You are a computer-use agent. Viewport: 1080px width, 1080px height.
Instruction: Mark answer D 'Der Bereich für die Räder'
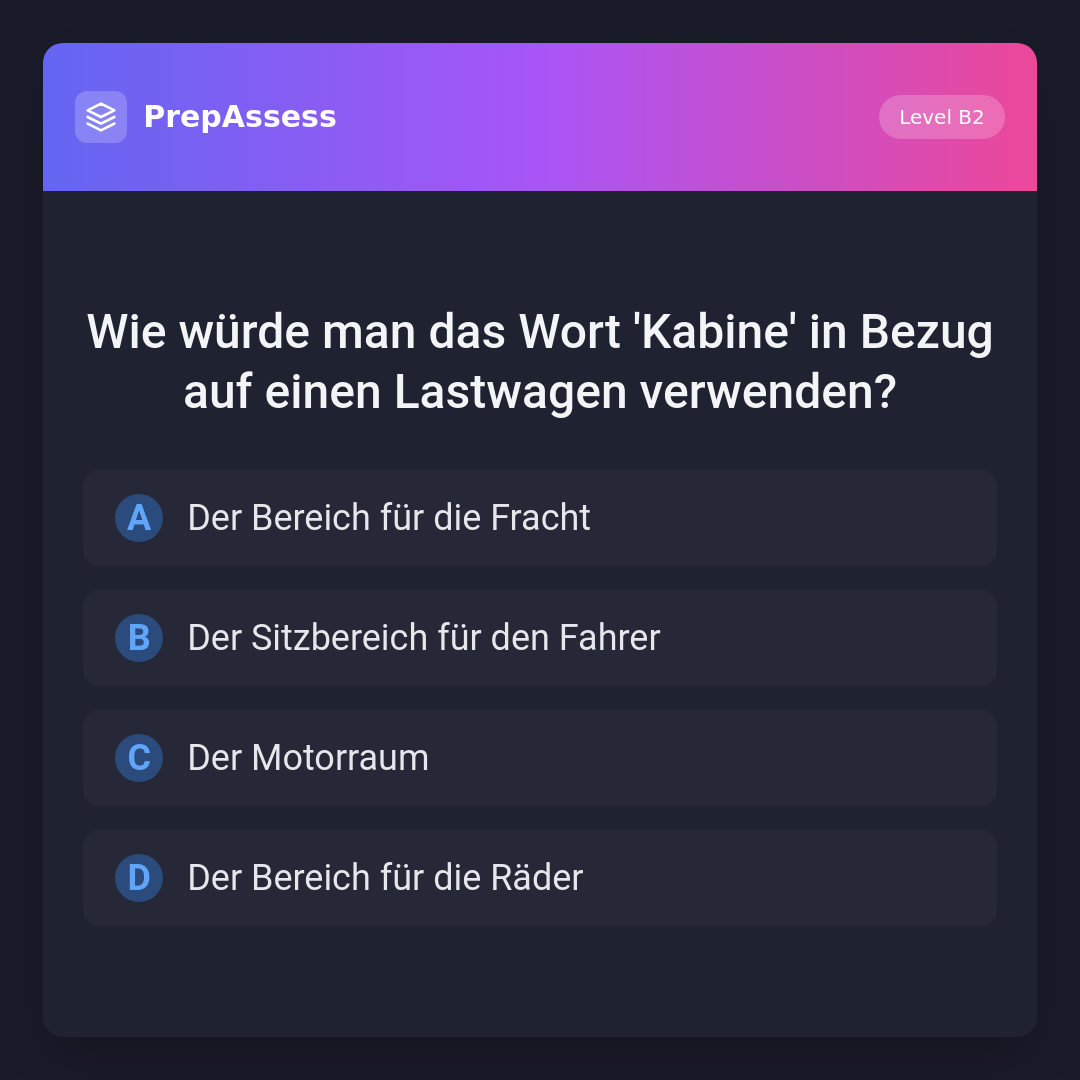(x=539, y=878)
